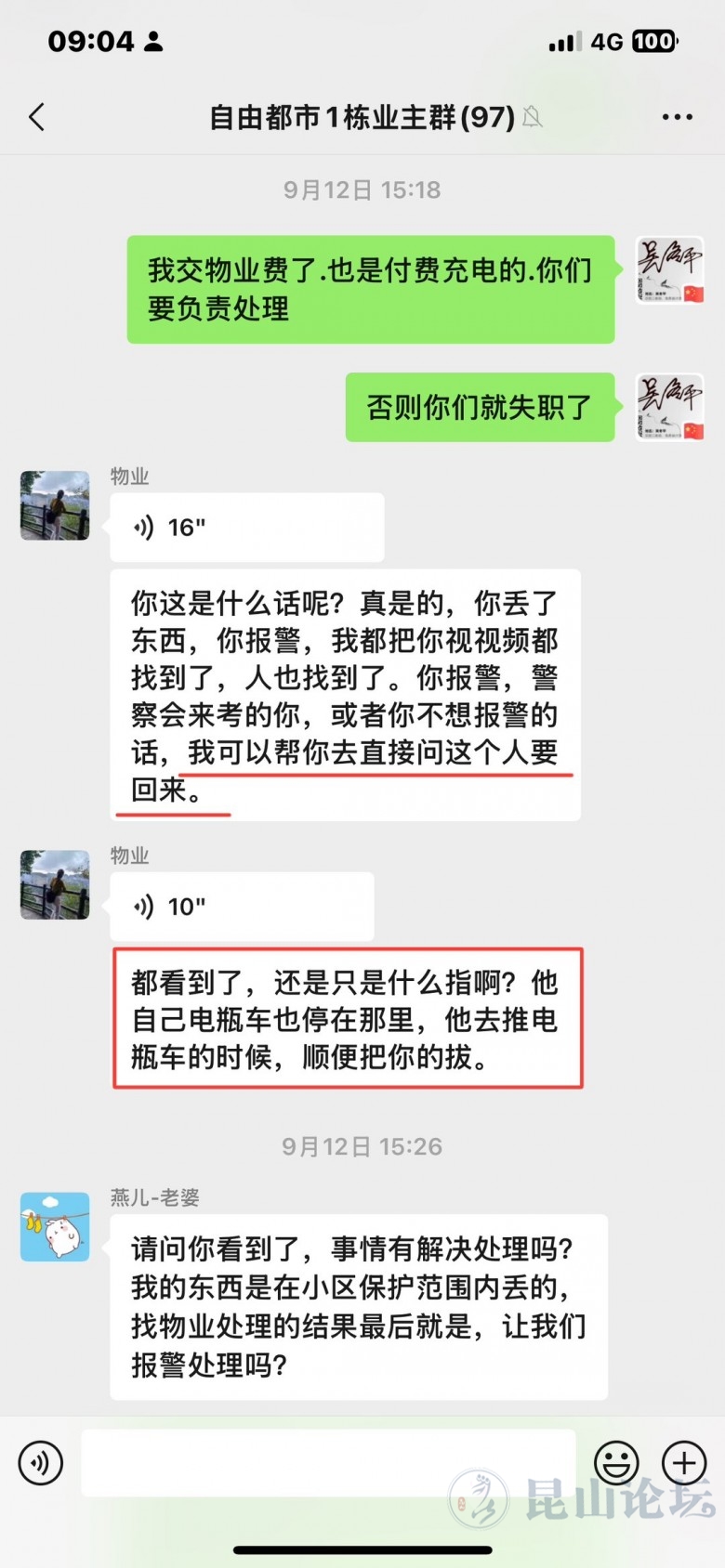Screen dimensions: 725x1568
Task: View the 燕儿-老婆 profile avatar
Action: click(55, 1227)
